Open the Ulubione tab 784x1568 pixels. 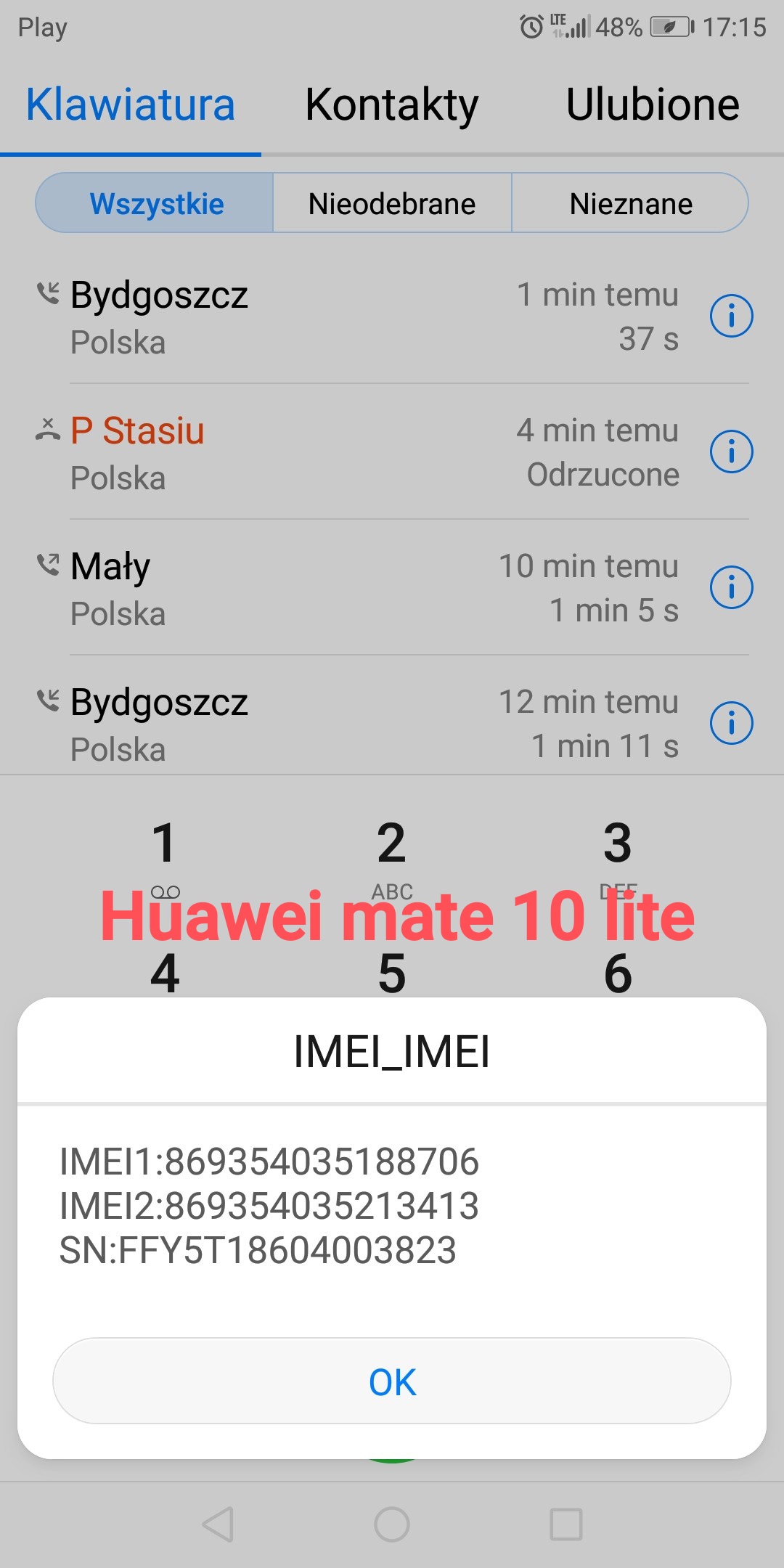652,105
